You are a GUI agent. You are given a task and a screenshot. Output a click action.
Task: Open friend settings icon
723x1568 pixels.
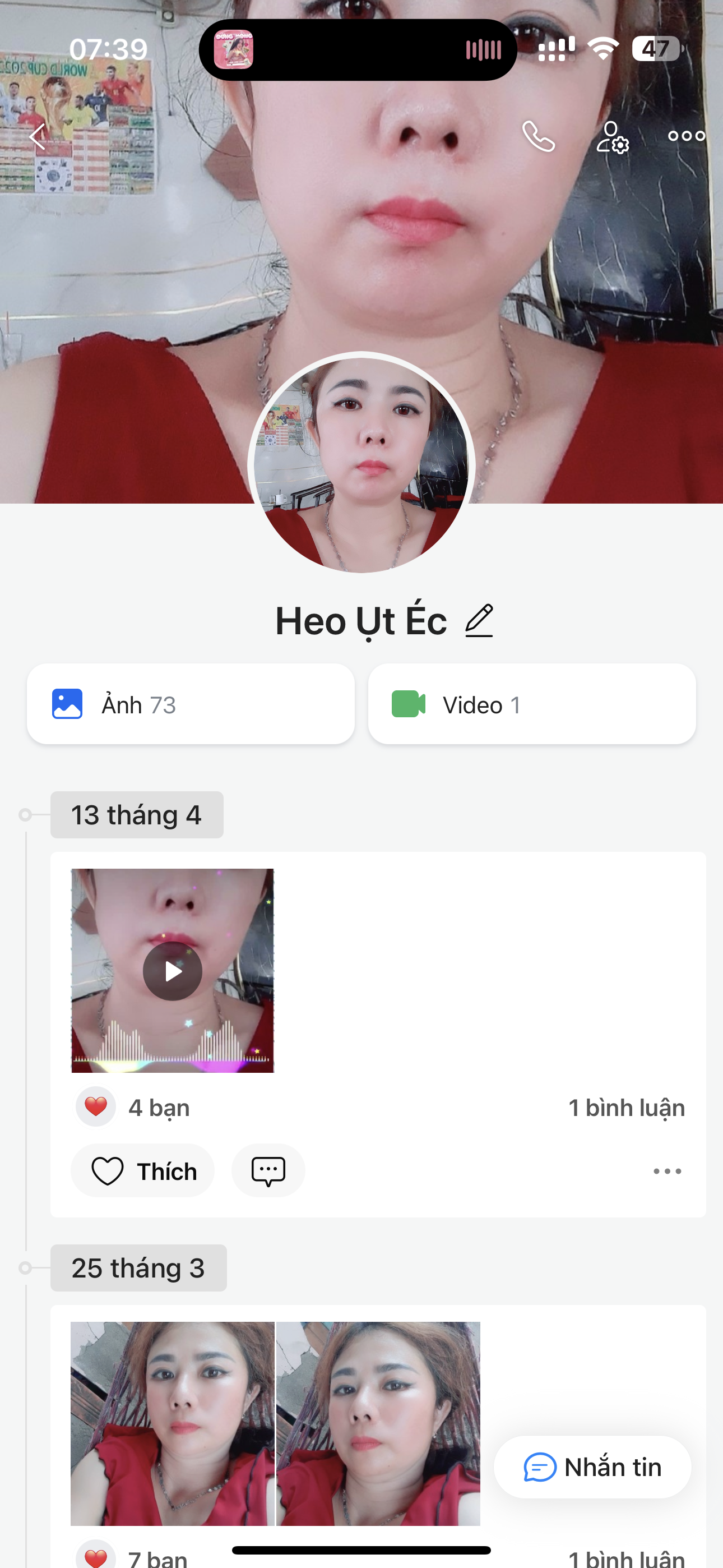coord(611,136)
